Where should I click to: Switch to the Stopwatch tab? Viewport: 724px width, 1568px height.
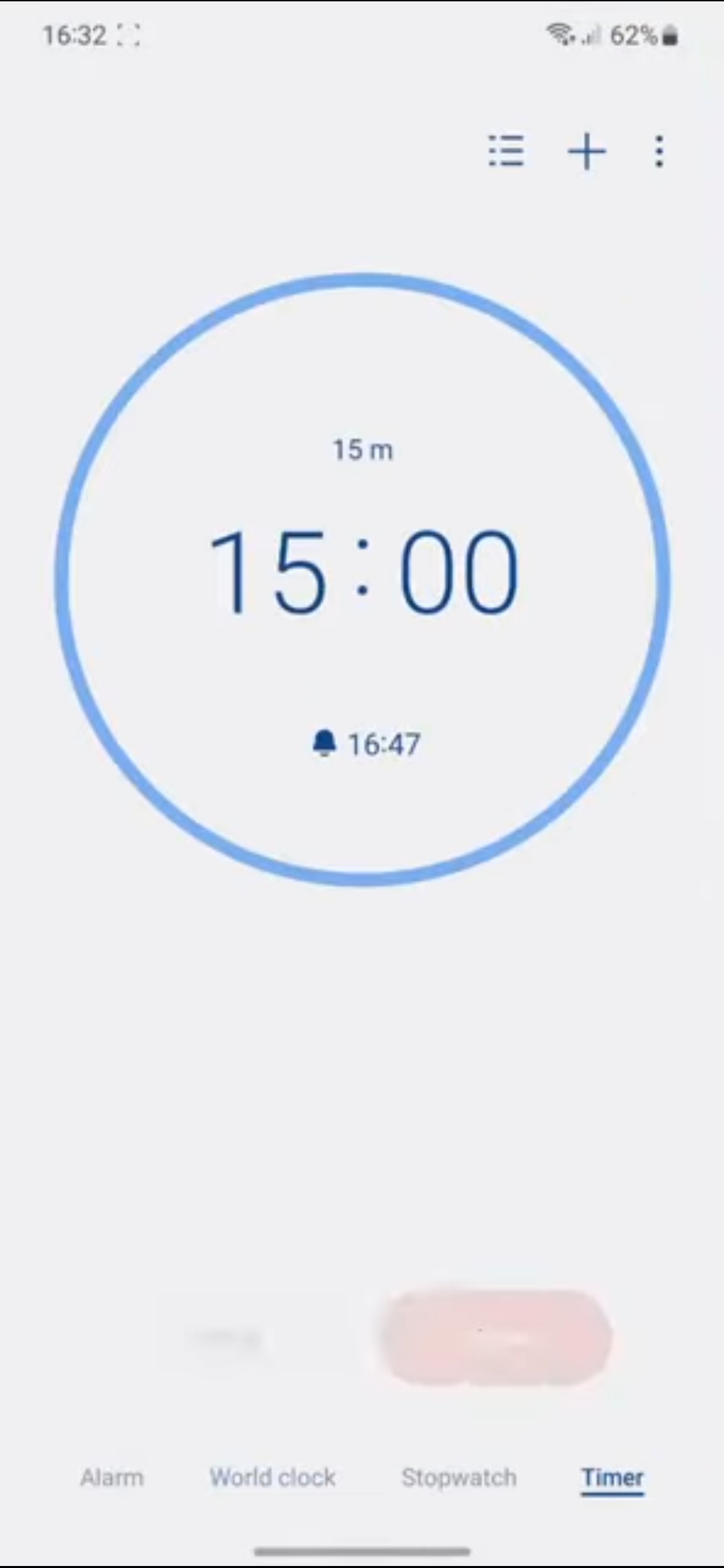pos(459,1477)
